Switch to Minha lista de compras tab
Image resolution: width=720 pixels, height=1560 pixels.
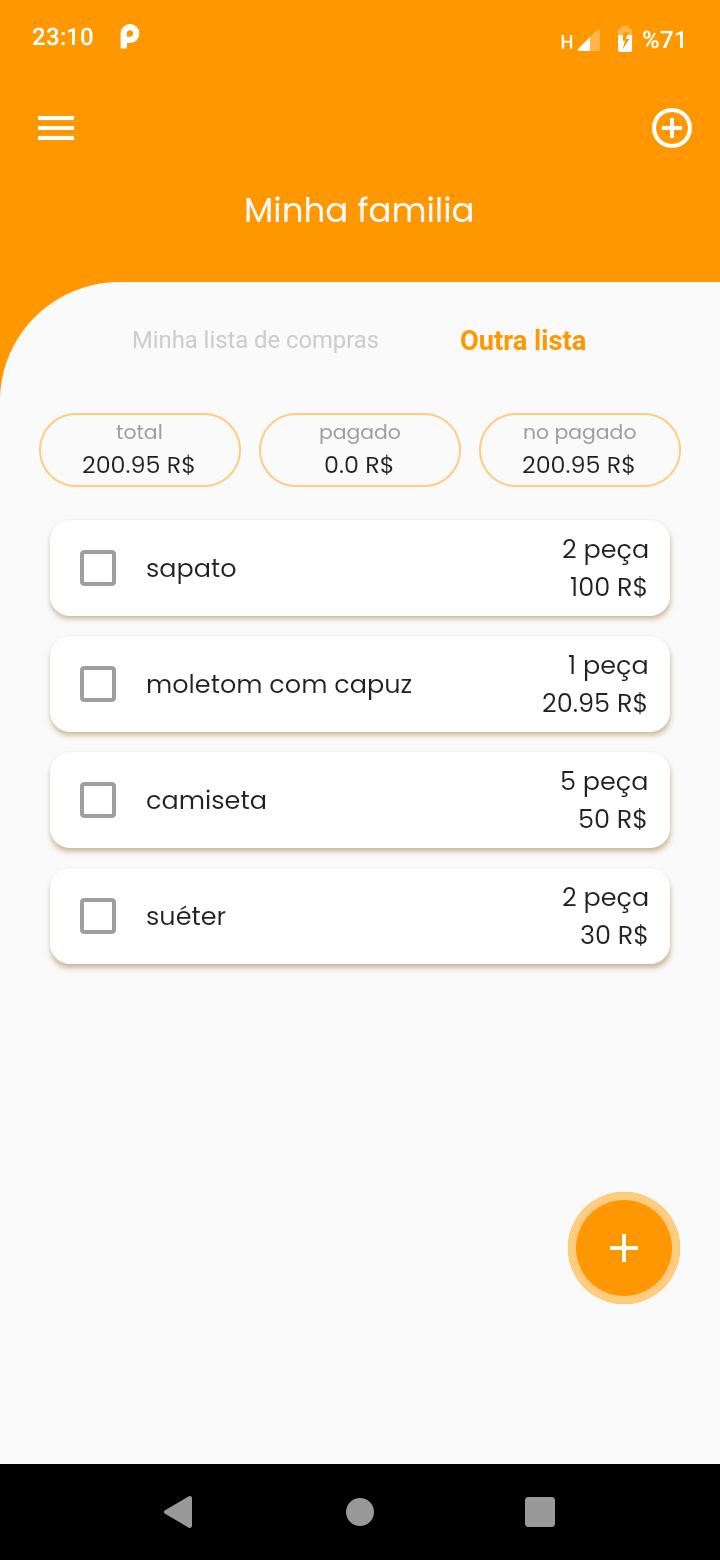255,340
